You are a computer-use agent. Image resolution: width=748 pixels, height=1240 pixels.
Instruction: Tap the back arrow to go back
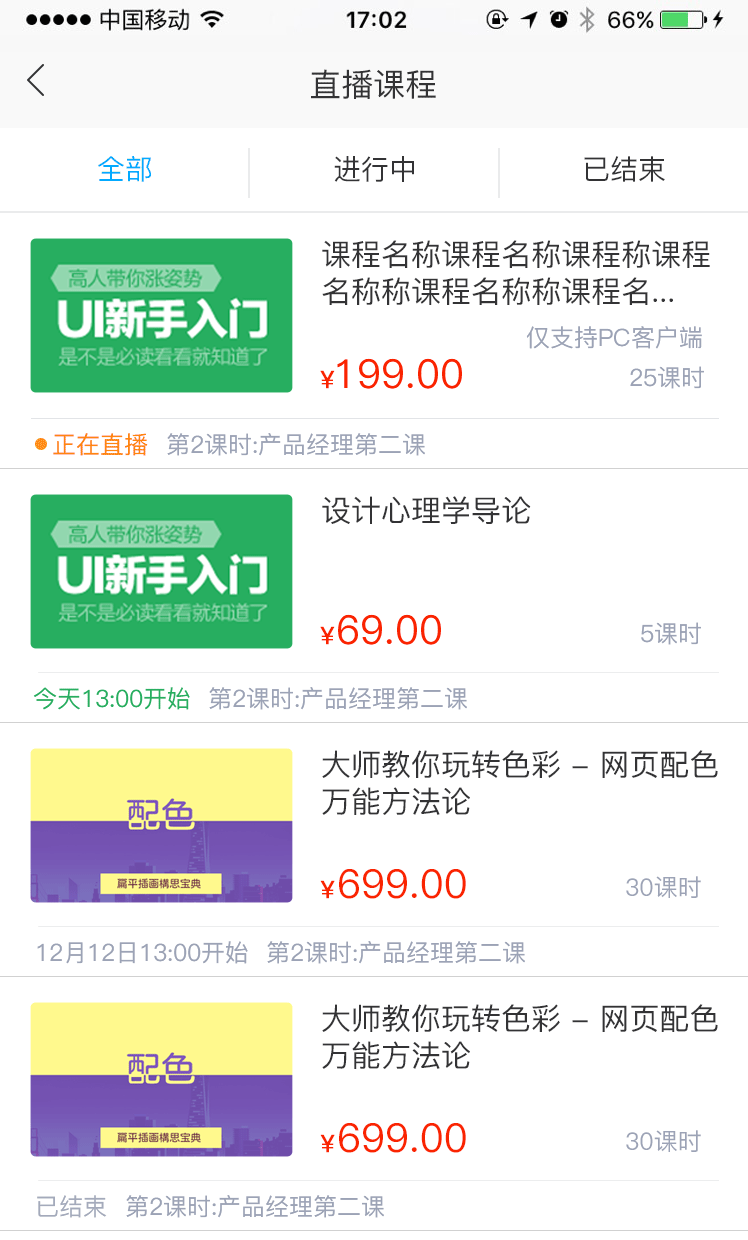tap(36, 82)
